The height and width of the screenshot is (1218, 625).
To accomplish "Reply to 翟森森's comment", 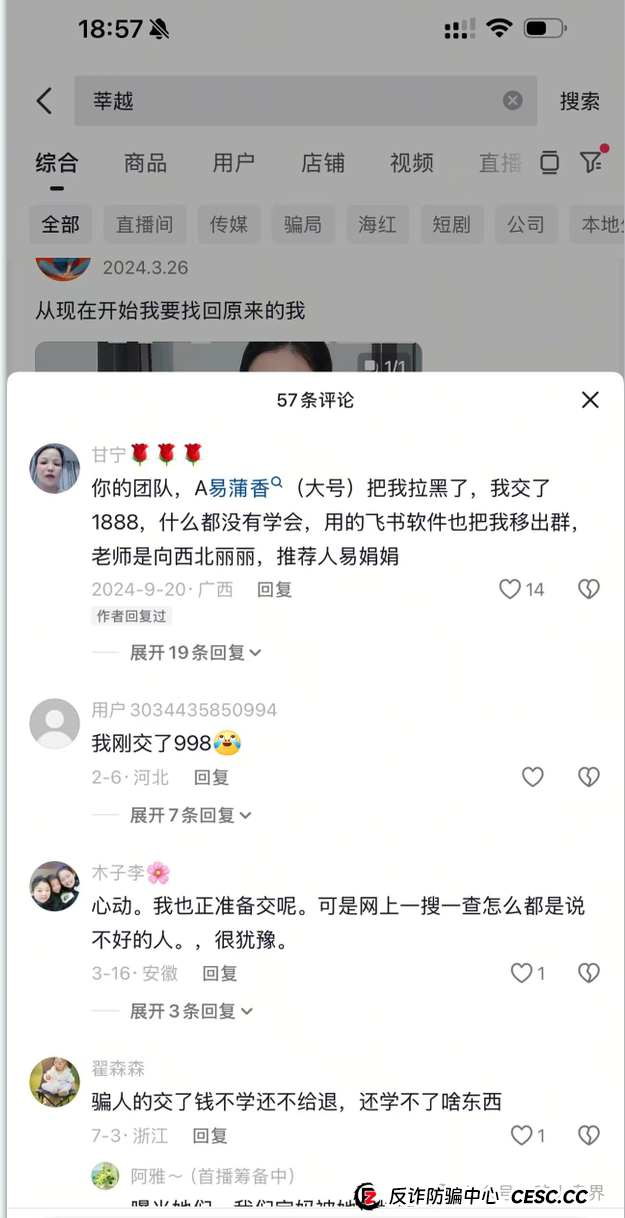I will [210, 1135].
